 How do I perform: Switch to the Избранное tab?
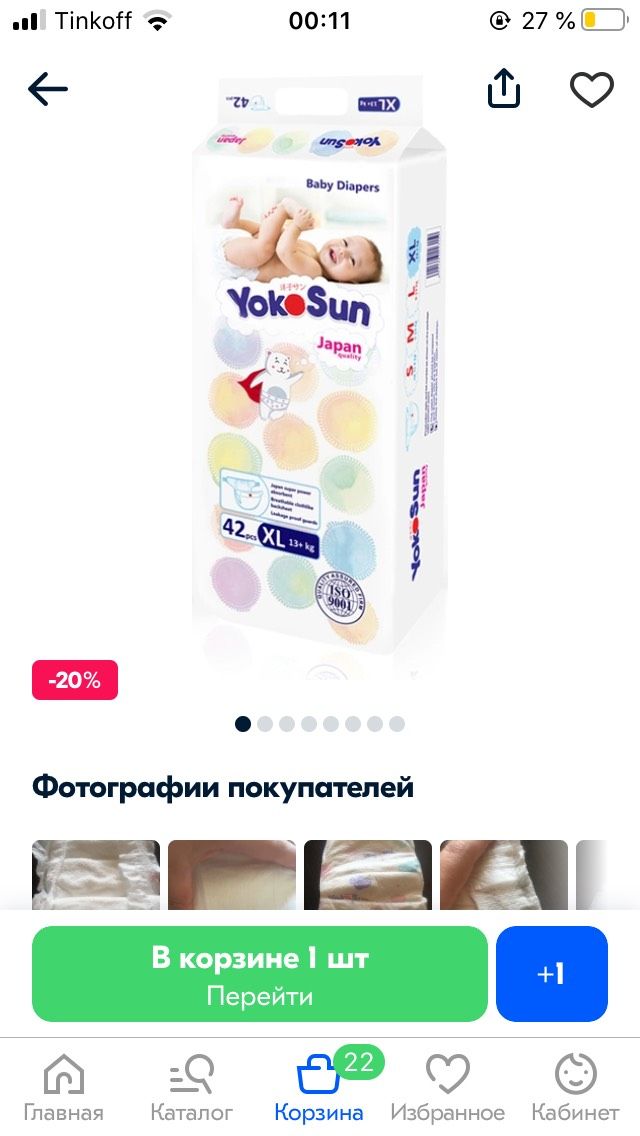pyautogui.click(x=447, y=1088)
